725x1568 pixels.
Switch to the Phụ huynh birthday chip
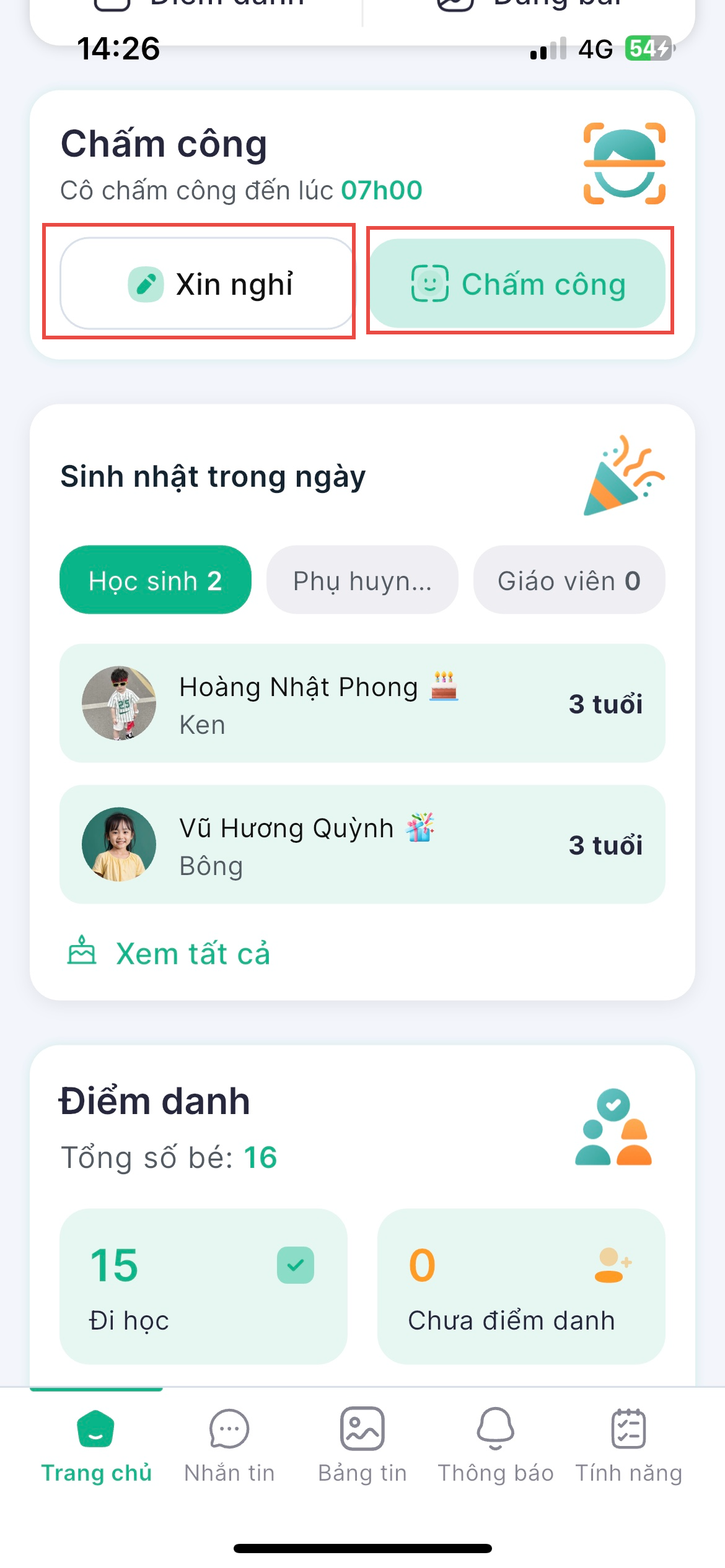(x=362, y=580)
